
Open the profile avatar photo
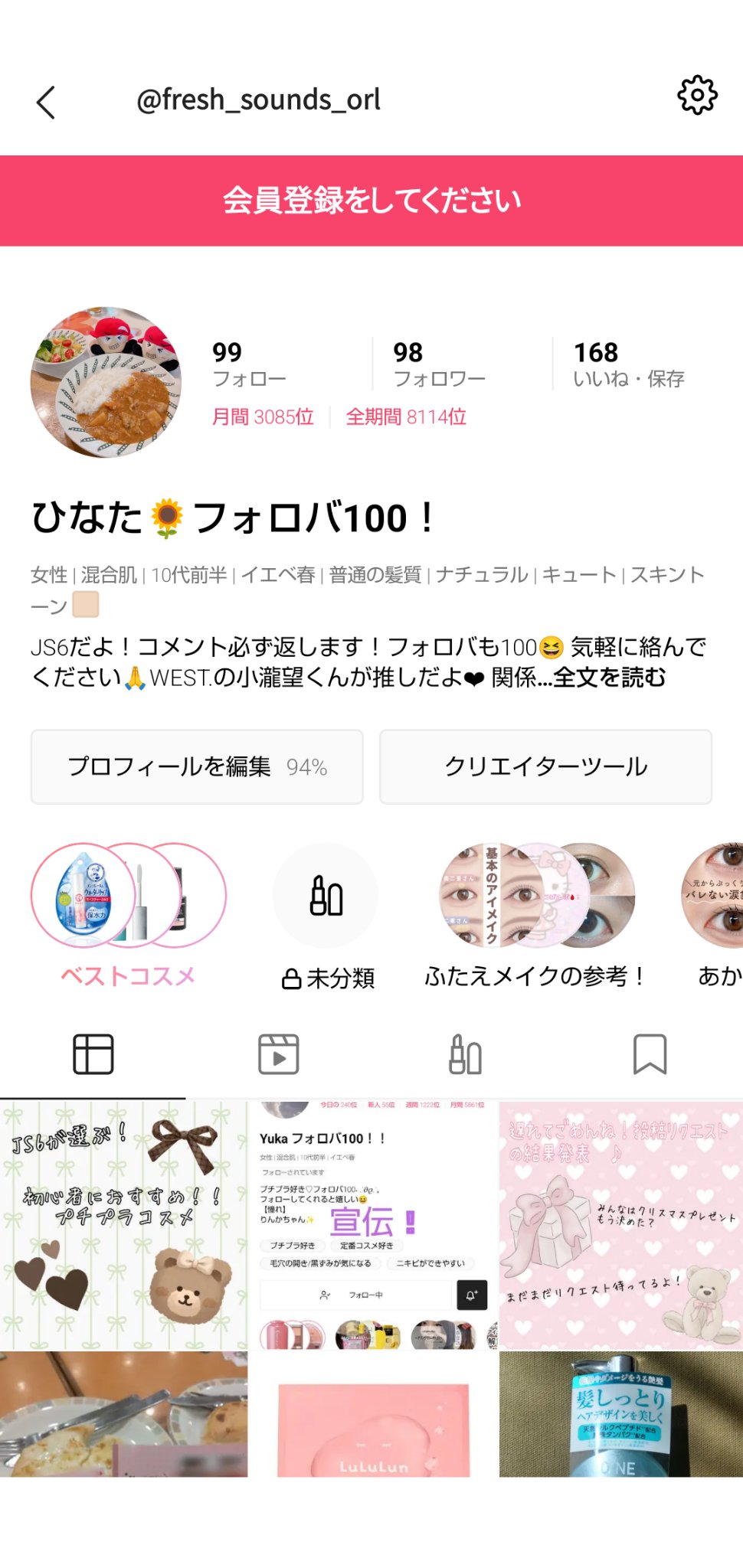tap(107, 381)
